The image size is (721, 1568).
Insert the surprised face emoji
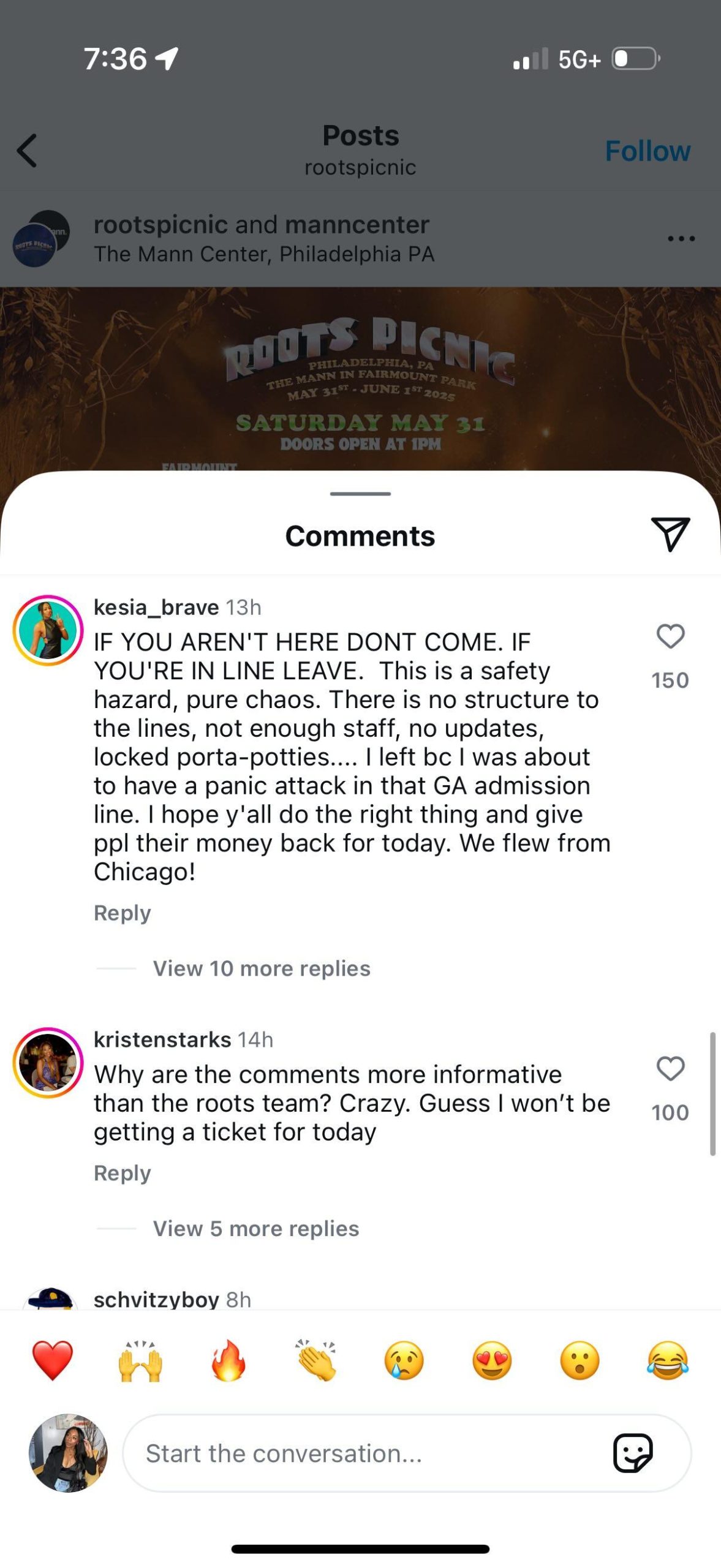tap(579, 1360)
